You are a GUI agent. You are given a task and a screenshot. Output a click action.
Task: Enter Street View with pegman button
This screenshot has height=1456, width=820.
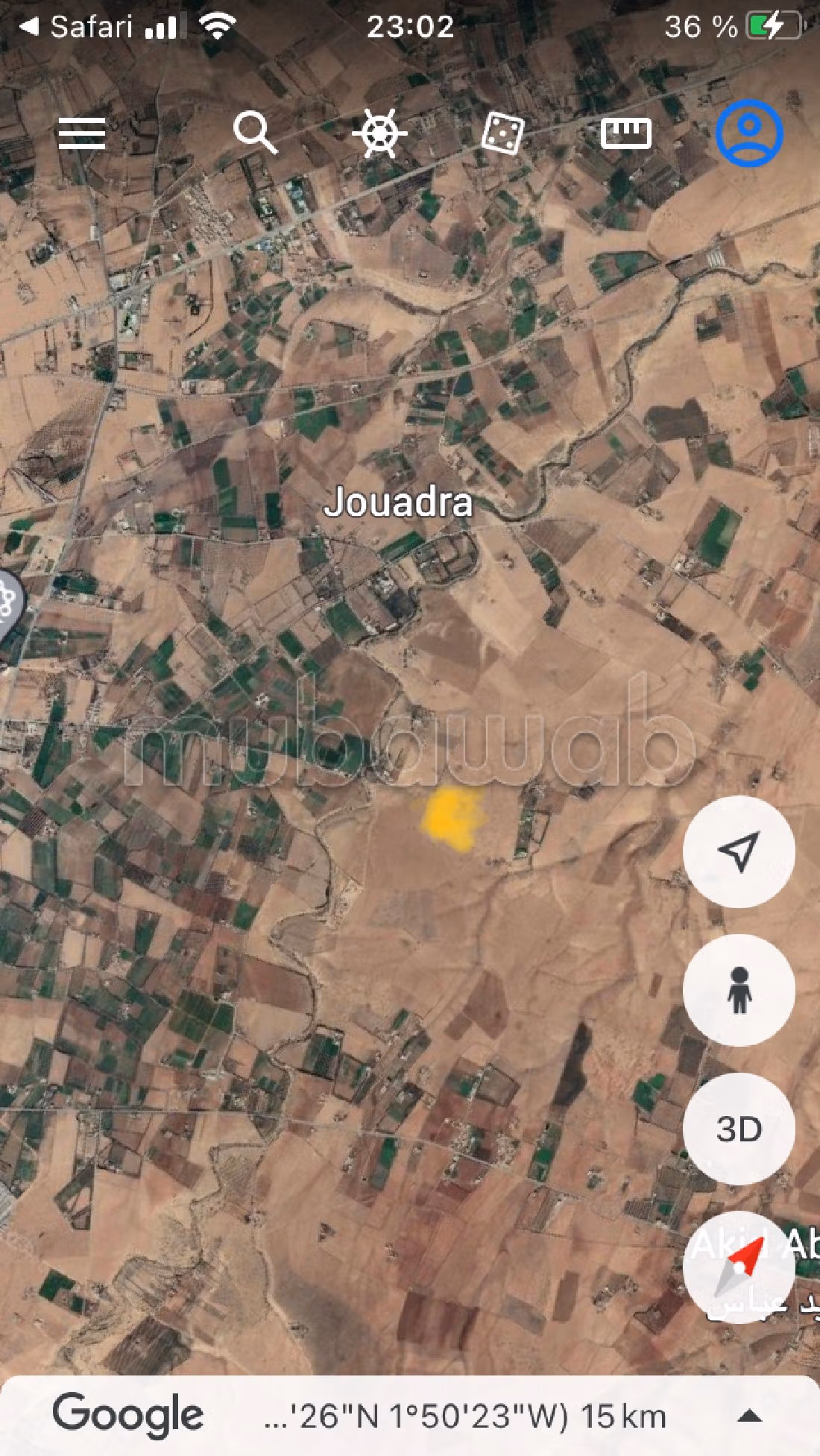tap(739, 990)
